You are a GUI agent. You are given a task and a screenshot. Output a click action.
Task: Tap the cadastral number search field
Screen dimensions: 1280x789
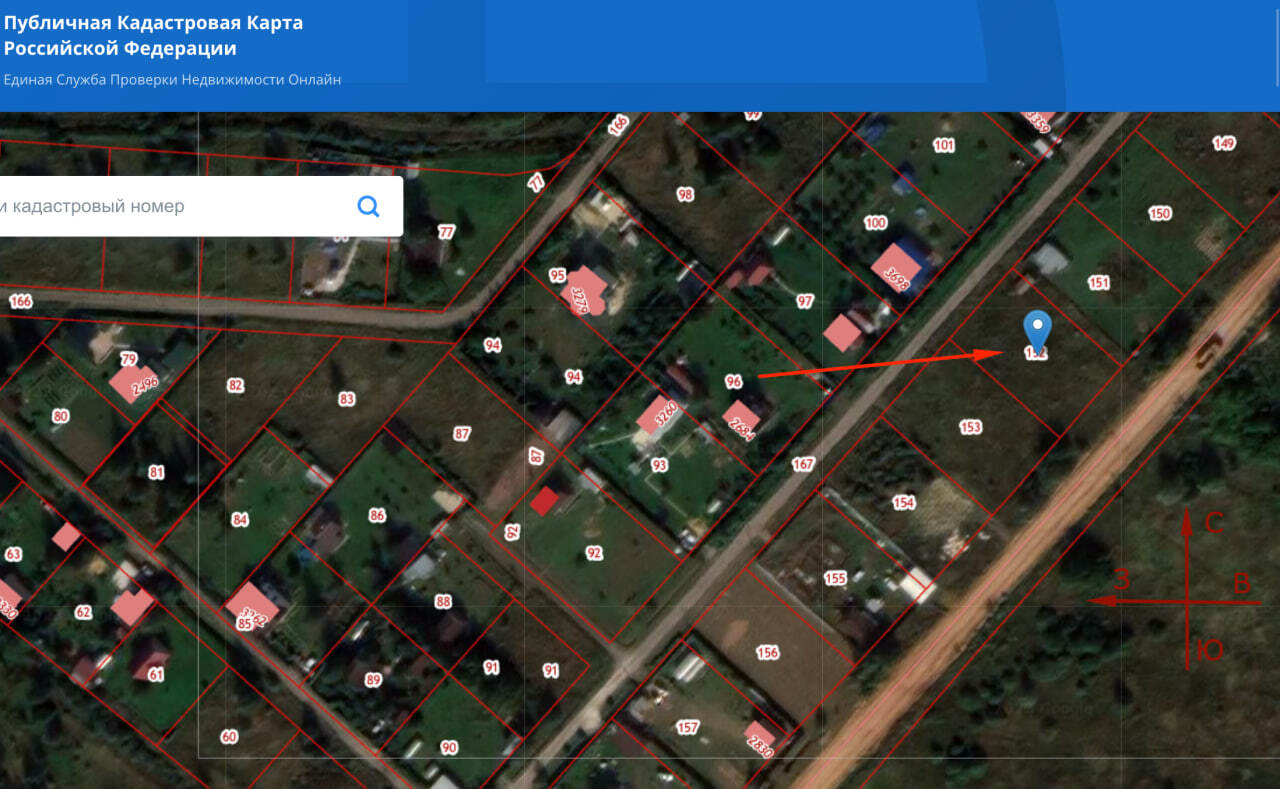pos(170,207)
